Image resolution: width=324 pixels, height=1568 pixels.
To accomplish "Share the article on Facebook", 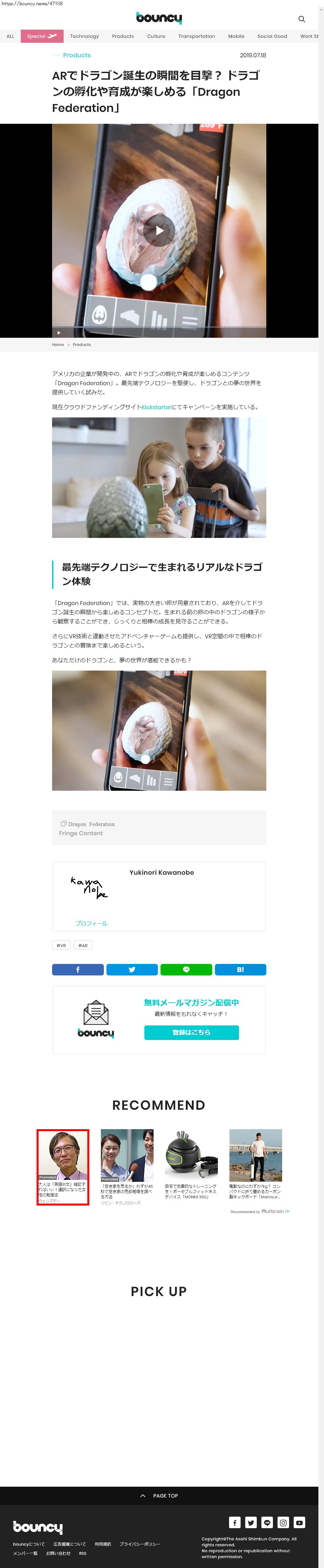I will tap(77, 970).
